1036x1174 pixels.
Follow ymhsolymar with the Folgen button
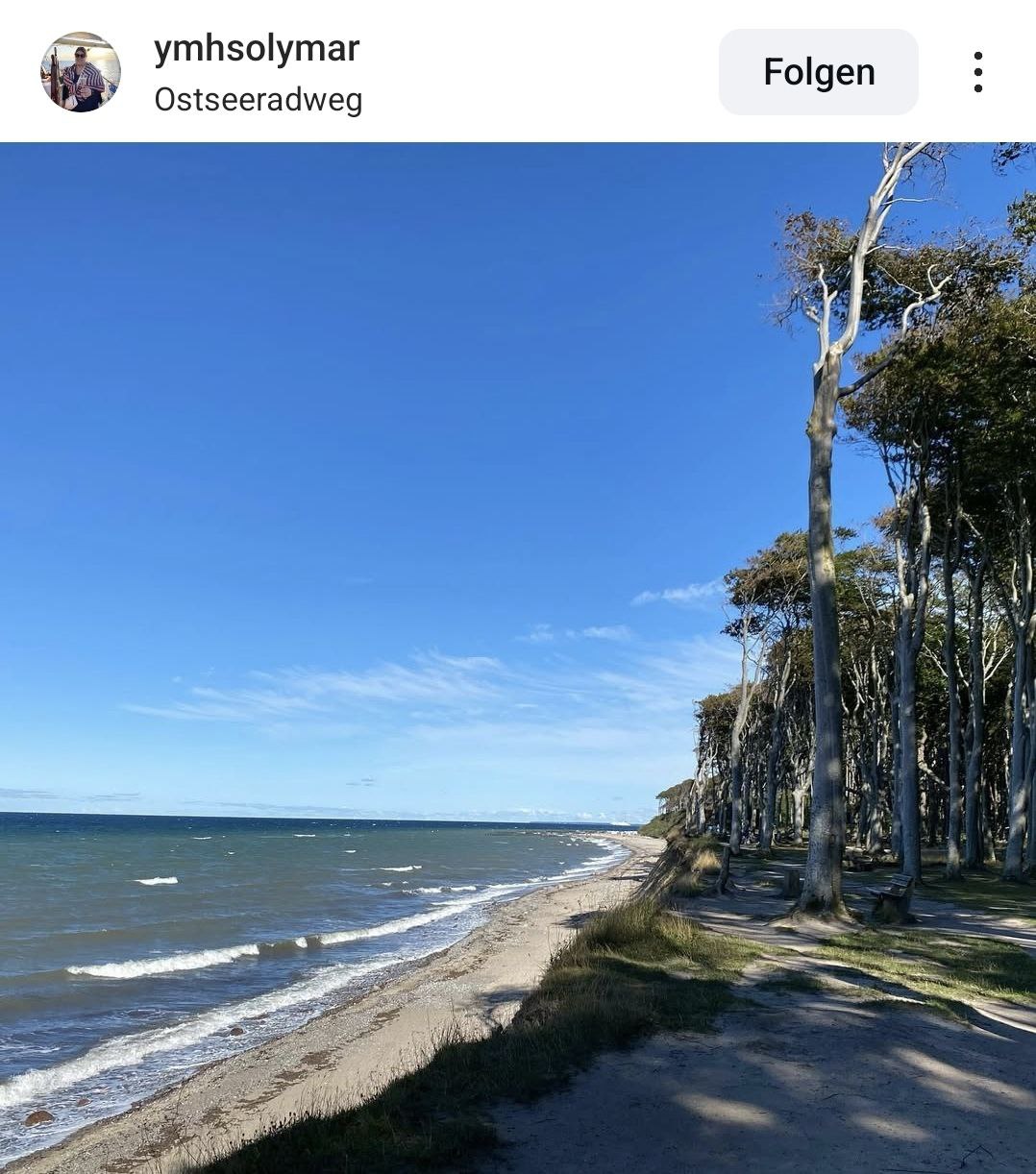pyautogui.click(x=818, y=72)
